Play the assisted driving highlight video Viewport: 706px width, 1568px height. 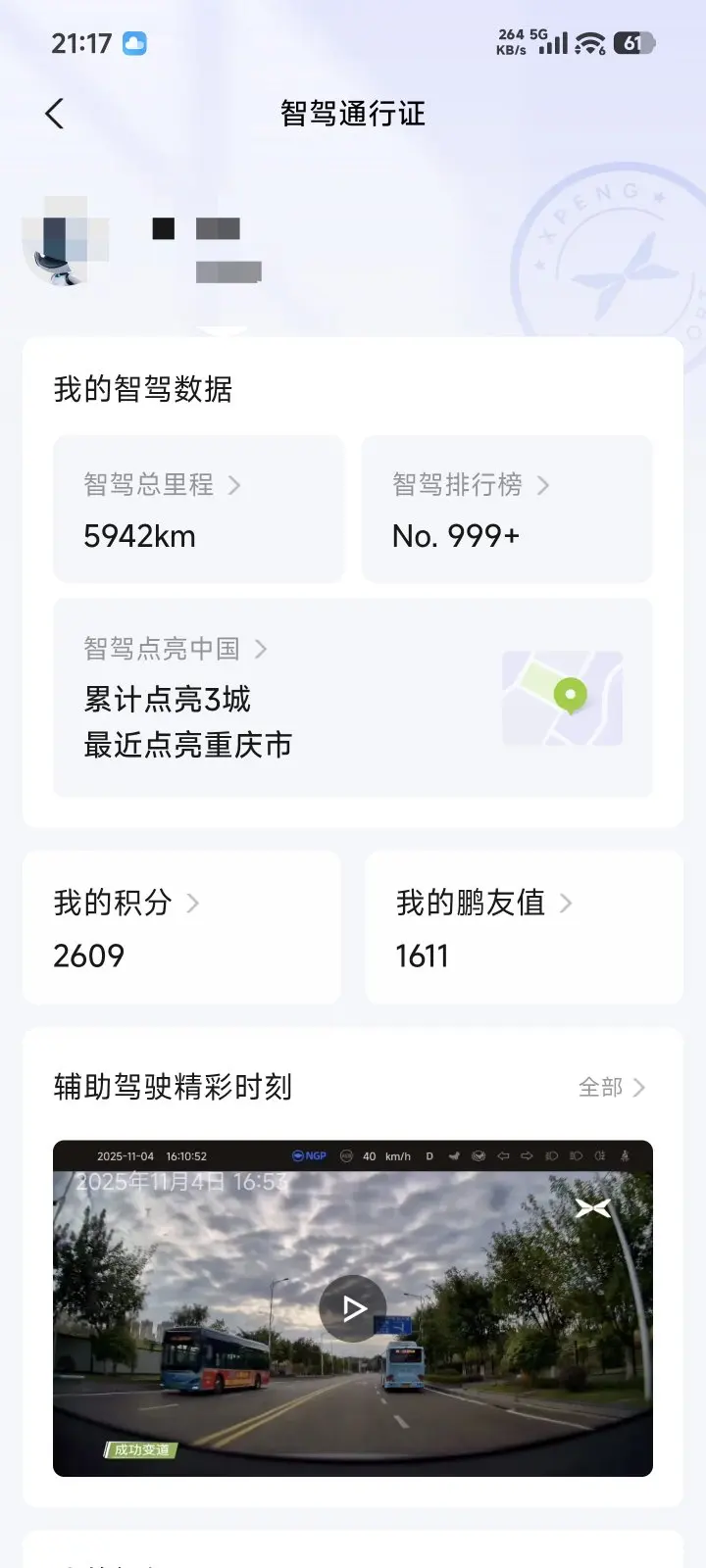click(352, 1308)
